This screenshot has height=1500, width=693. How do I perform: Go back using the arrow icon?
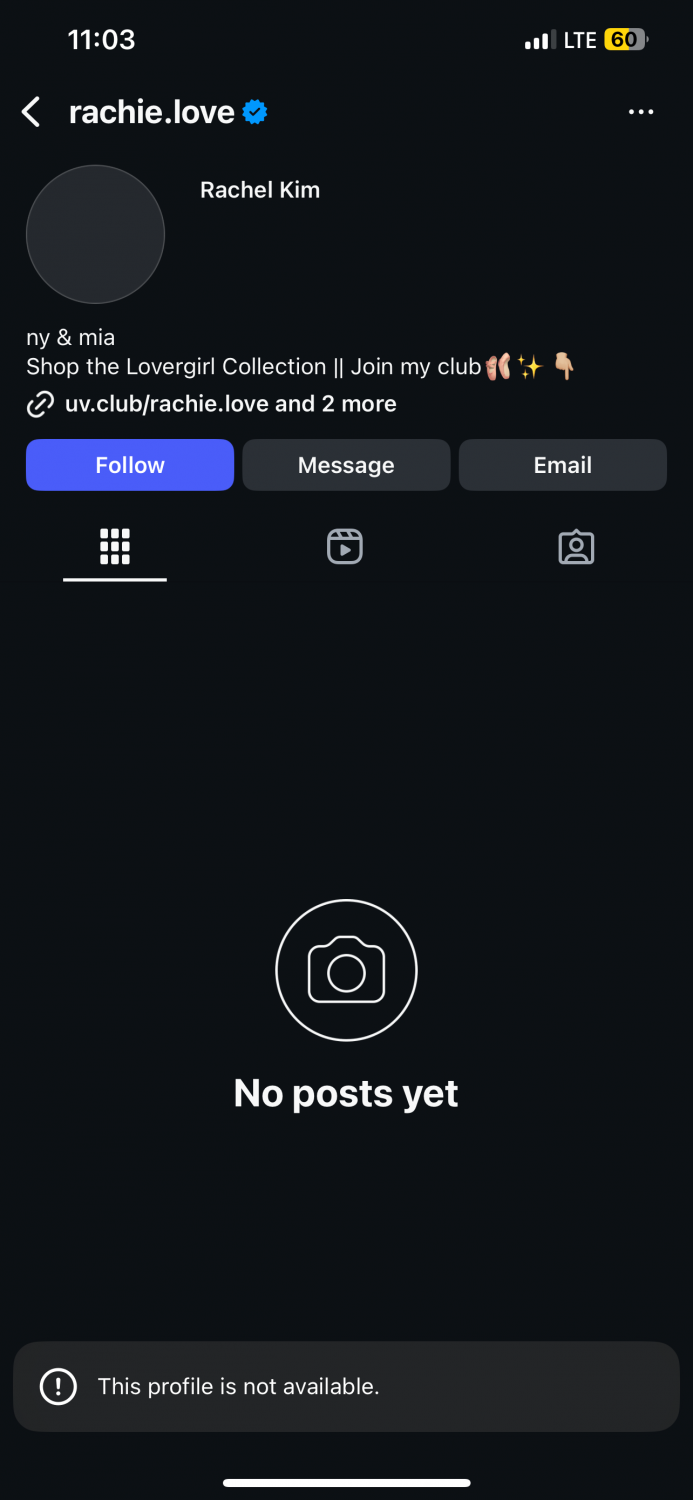[32, 112]
